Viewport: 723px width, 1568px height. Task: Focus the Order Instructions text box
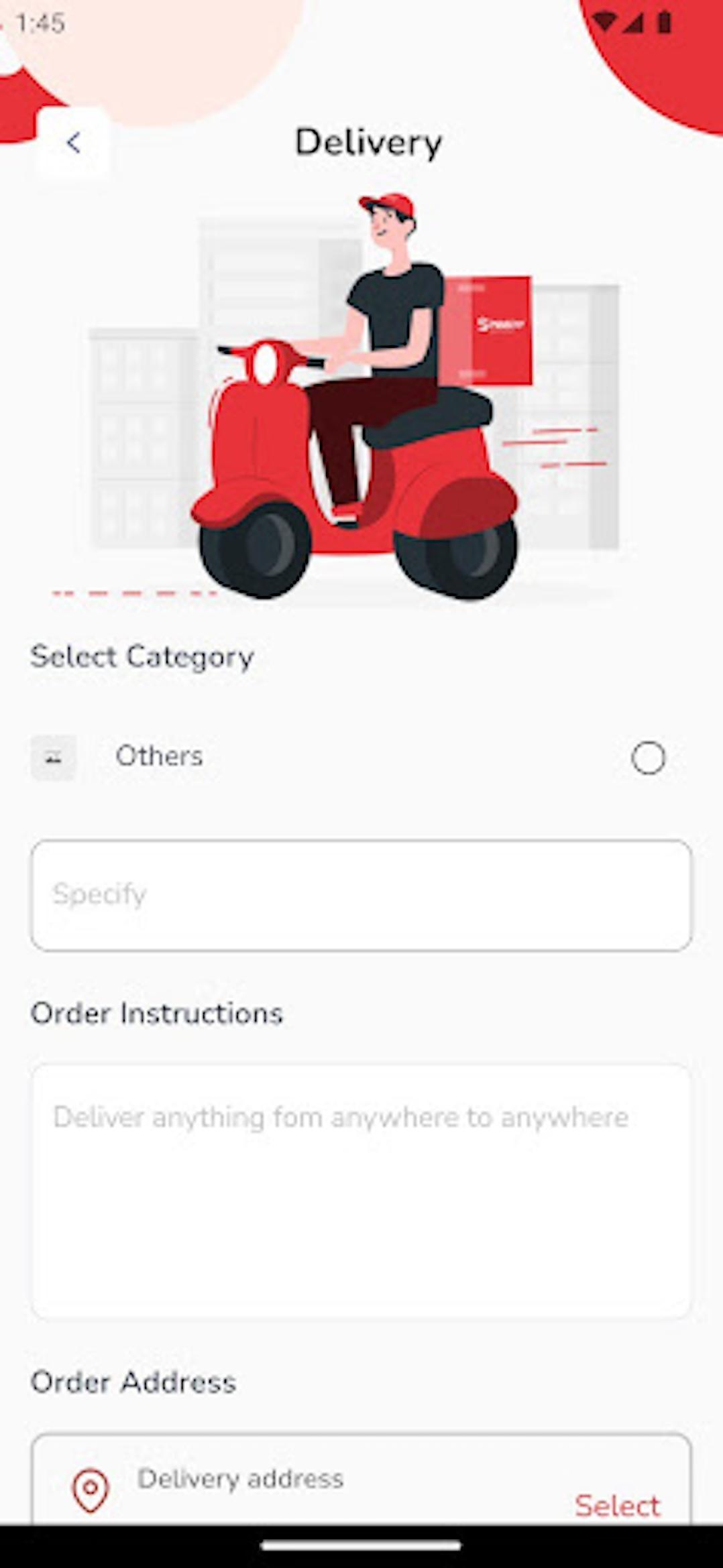361,1191
